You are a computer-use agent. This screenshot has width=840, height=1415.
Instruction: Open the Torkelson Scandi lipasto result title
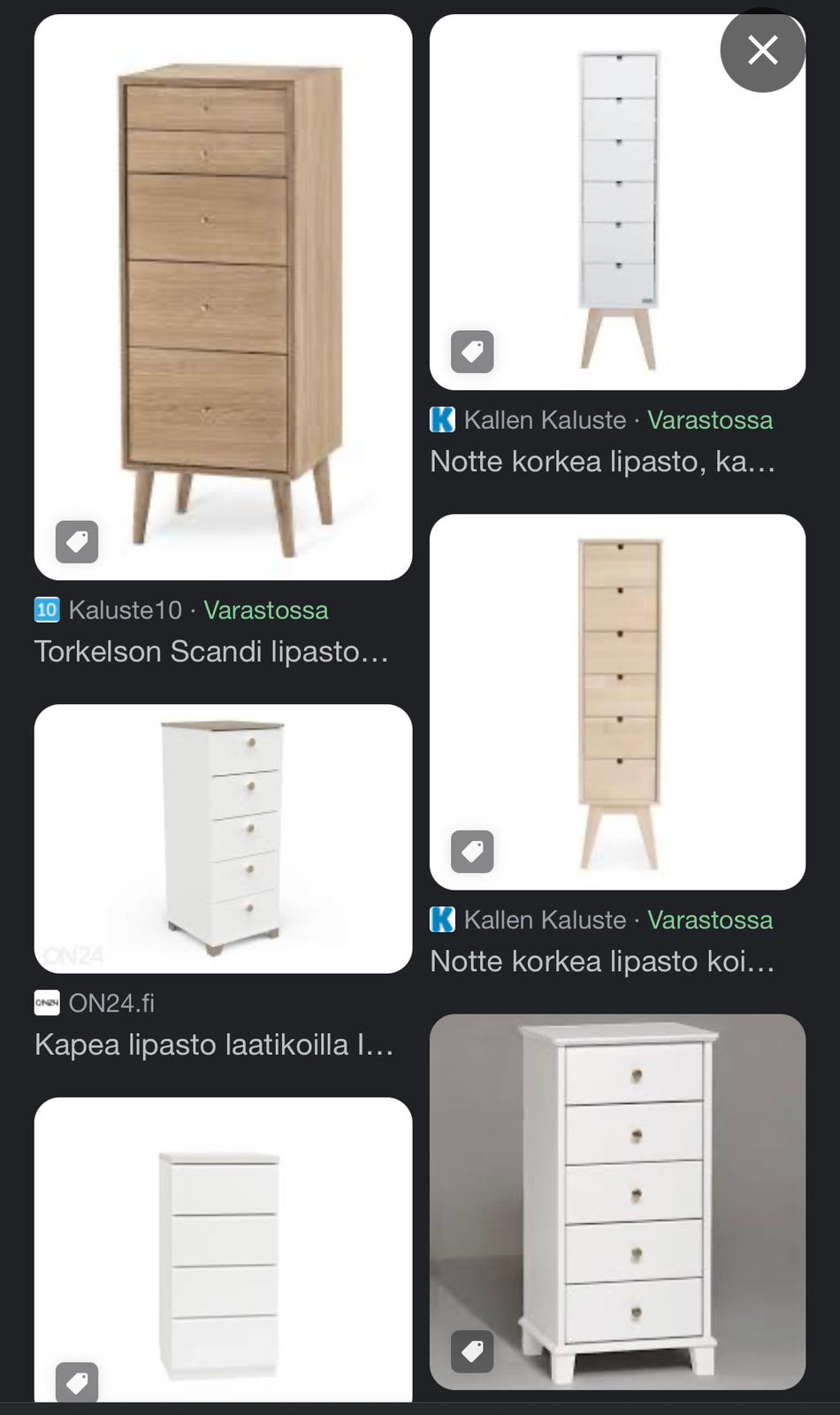(x=212, y=652)
